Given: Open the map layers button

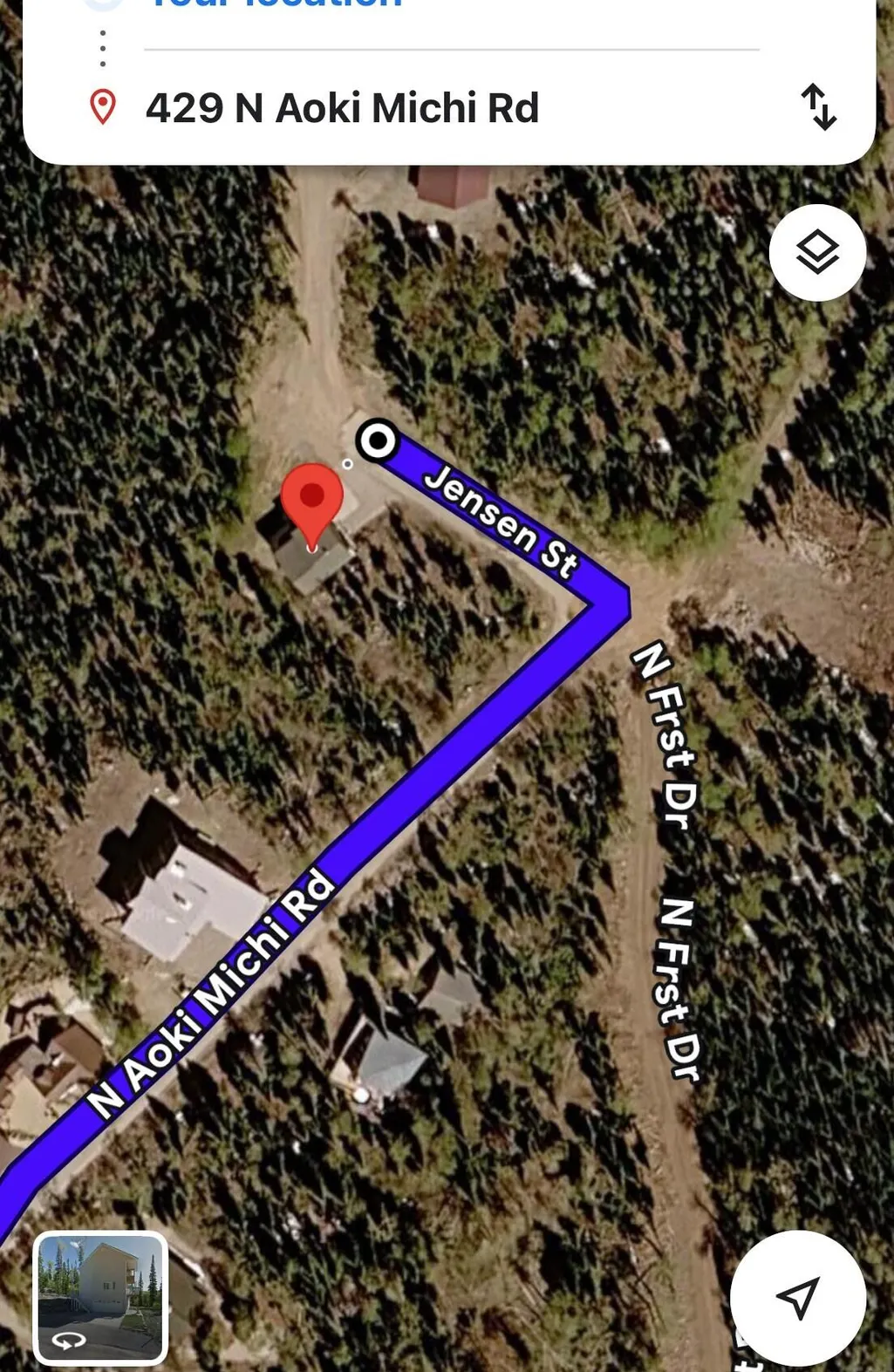Looking at the screenshot, I should 817,253.
